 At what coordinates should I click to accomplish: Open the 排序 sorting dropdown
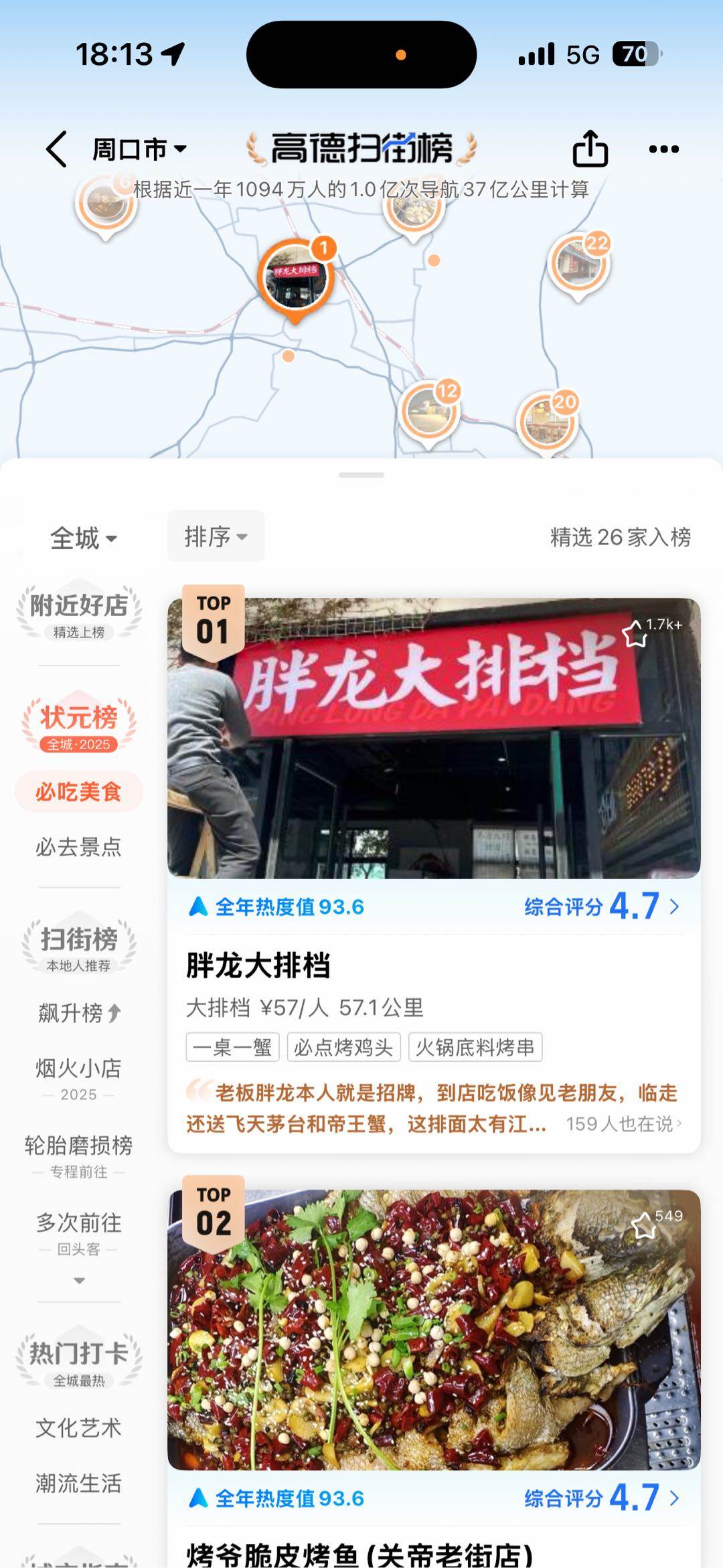point(216,536)
